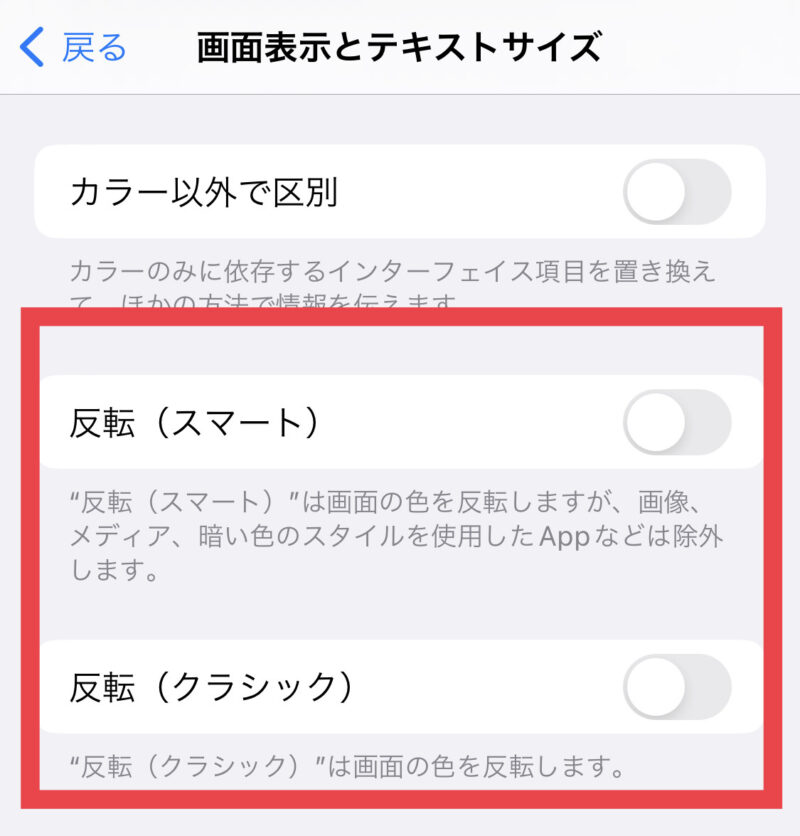Go back with the 戻る button
The height and width of the screenshot is (836, 800).
pyautogui.click(x=75, y=47)
